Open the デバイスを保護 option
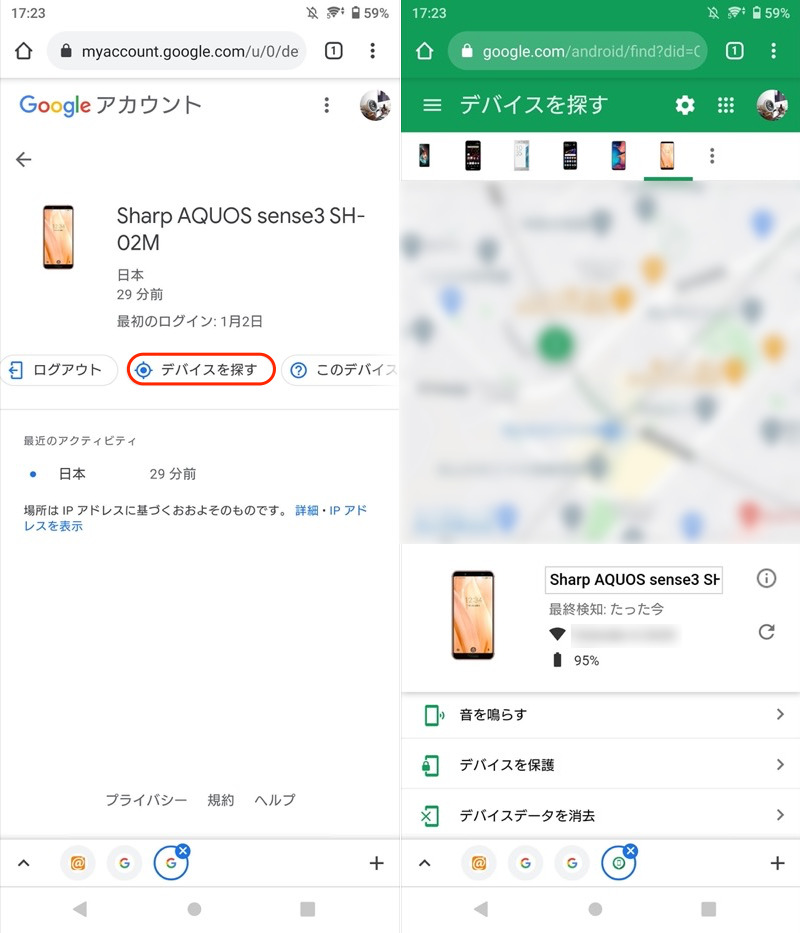The width and height of the screenshot is (800, 933). 600,765
